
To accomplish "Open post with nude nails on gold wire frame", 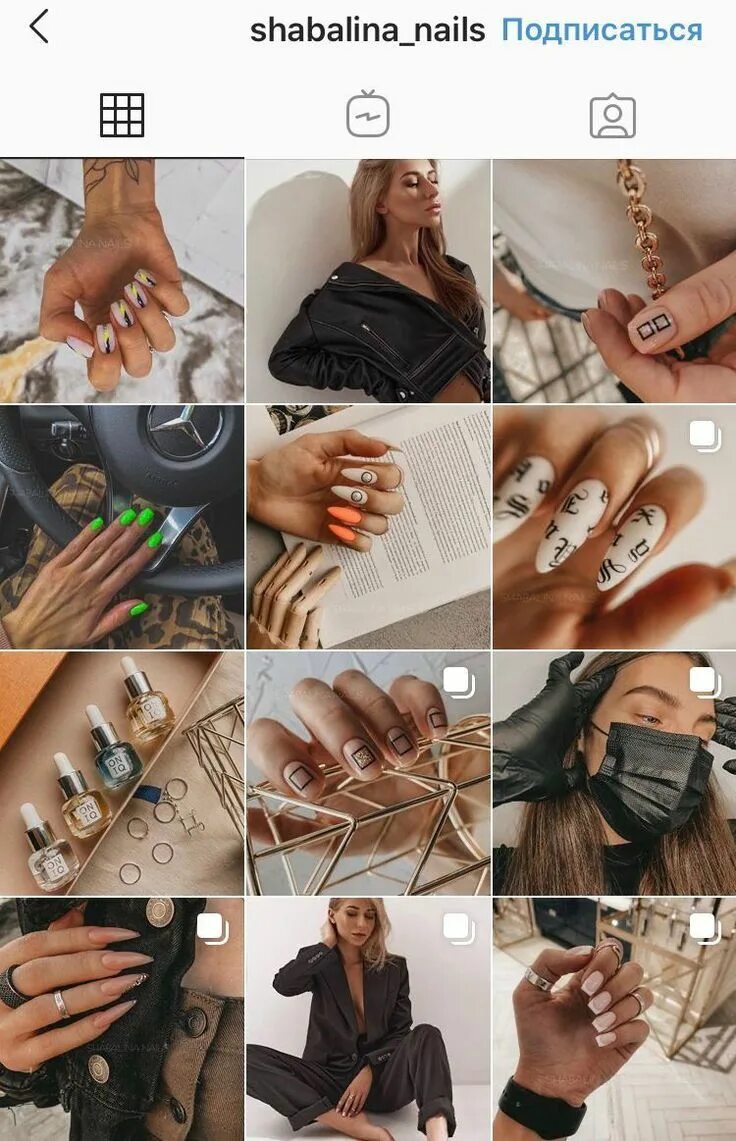I will pos(368,773).
